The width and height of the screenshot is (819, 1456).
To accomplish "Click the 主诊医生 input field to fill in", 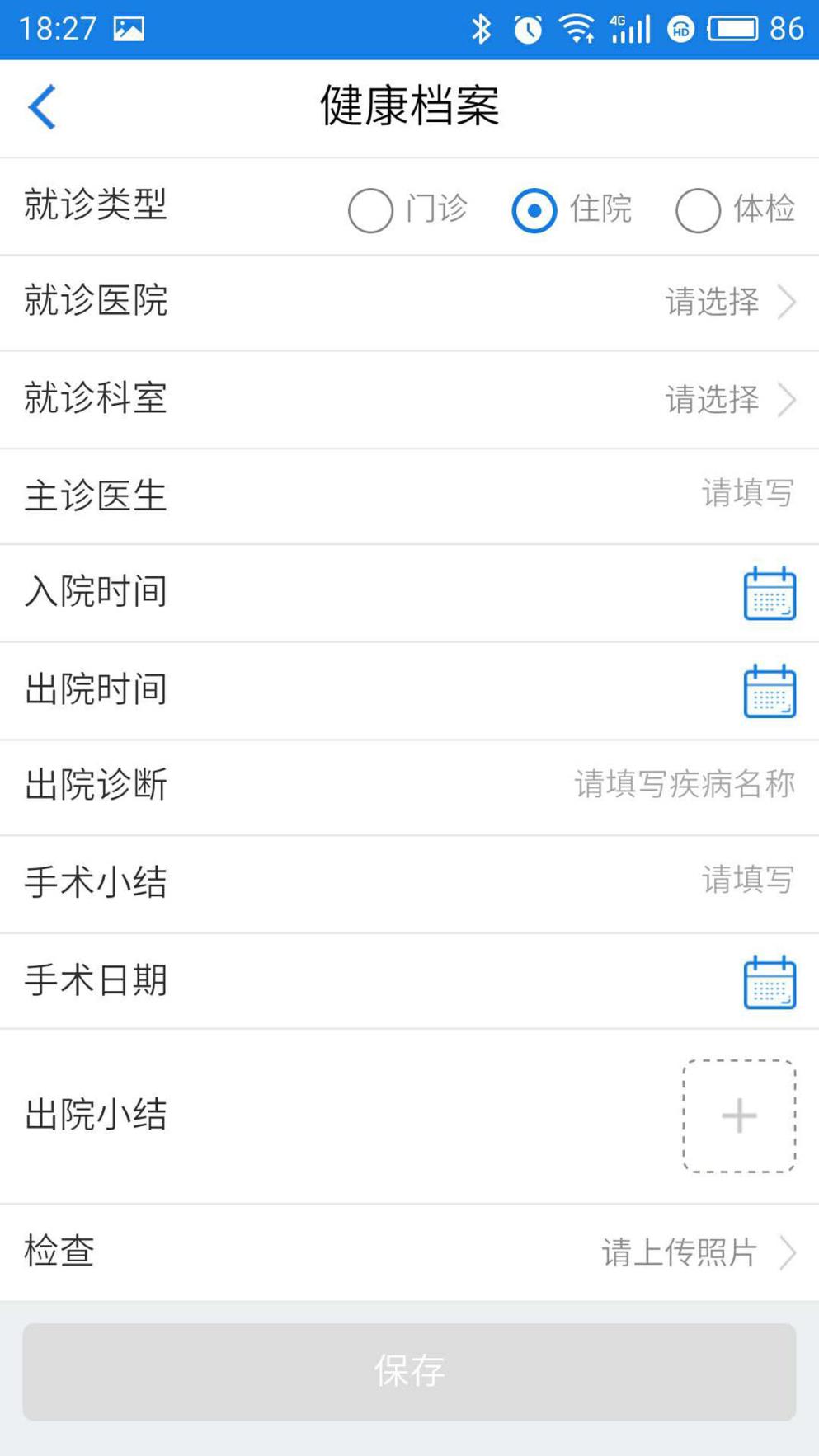I will click(746, 495).
